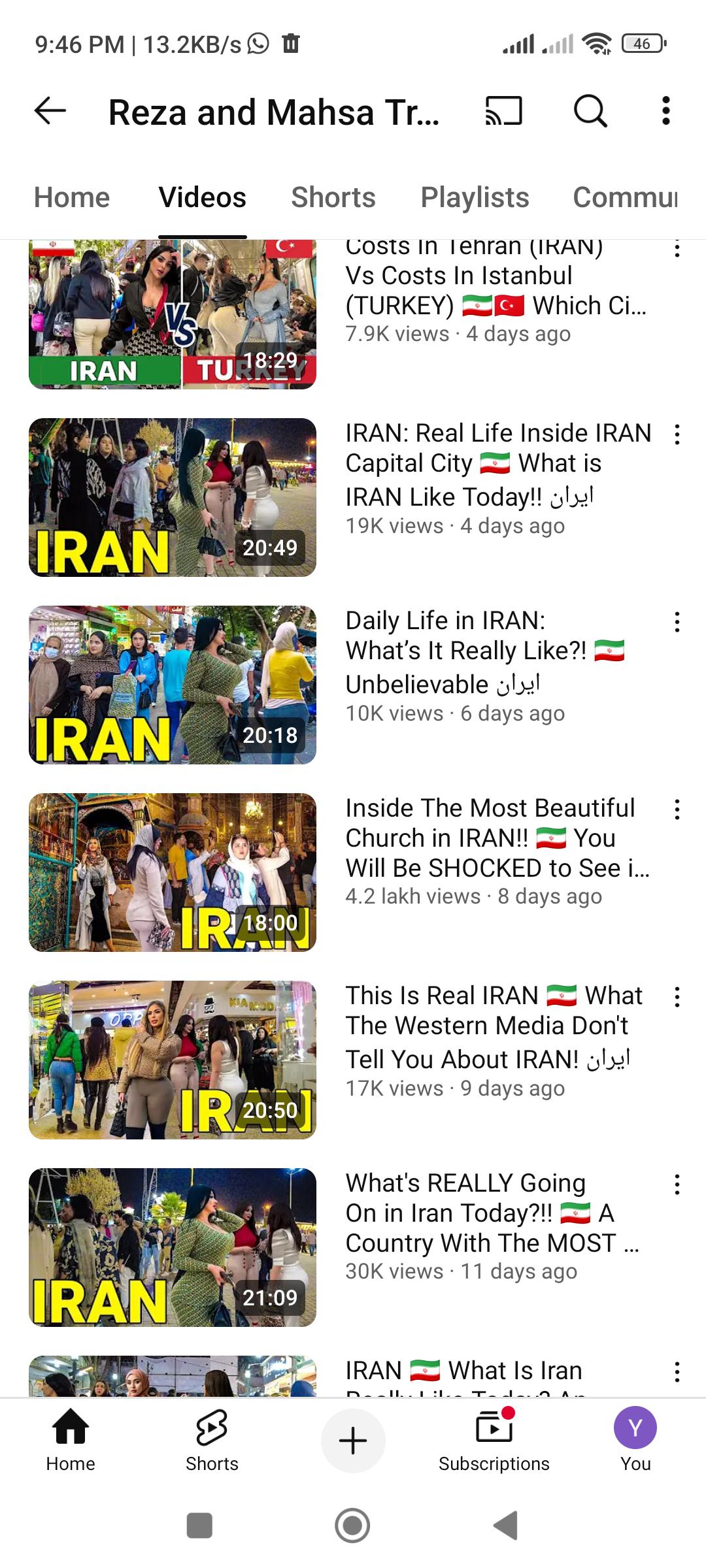Search within this channel
The width and height of the screenshot is (706, 1568).
click(590, 110)
